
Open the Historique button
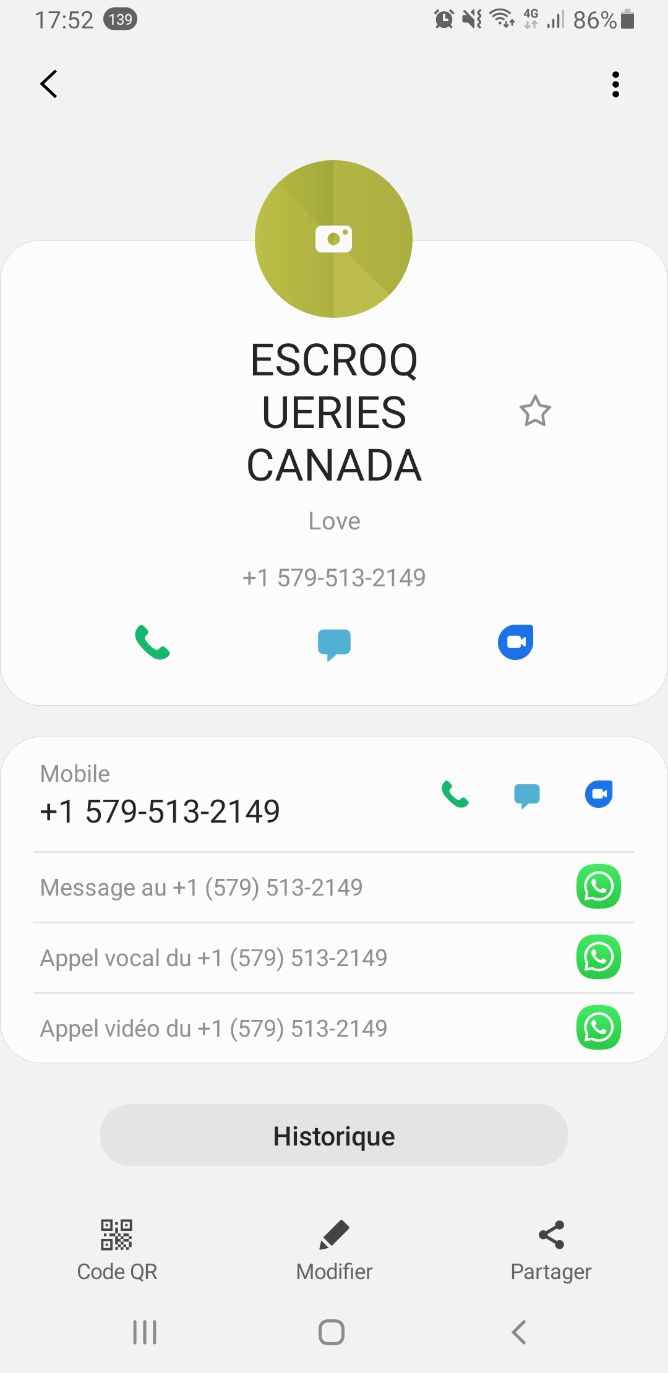(x=334, y=1136)
